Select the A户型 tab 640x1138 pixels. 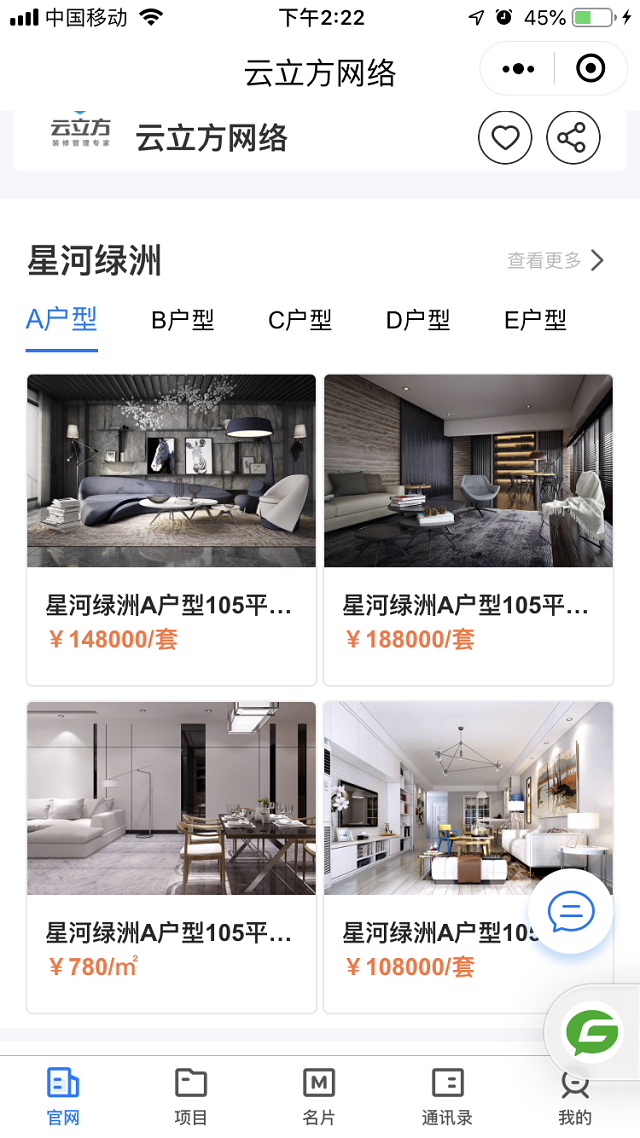[62, 320]
